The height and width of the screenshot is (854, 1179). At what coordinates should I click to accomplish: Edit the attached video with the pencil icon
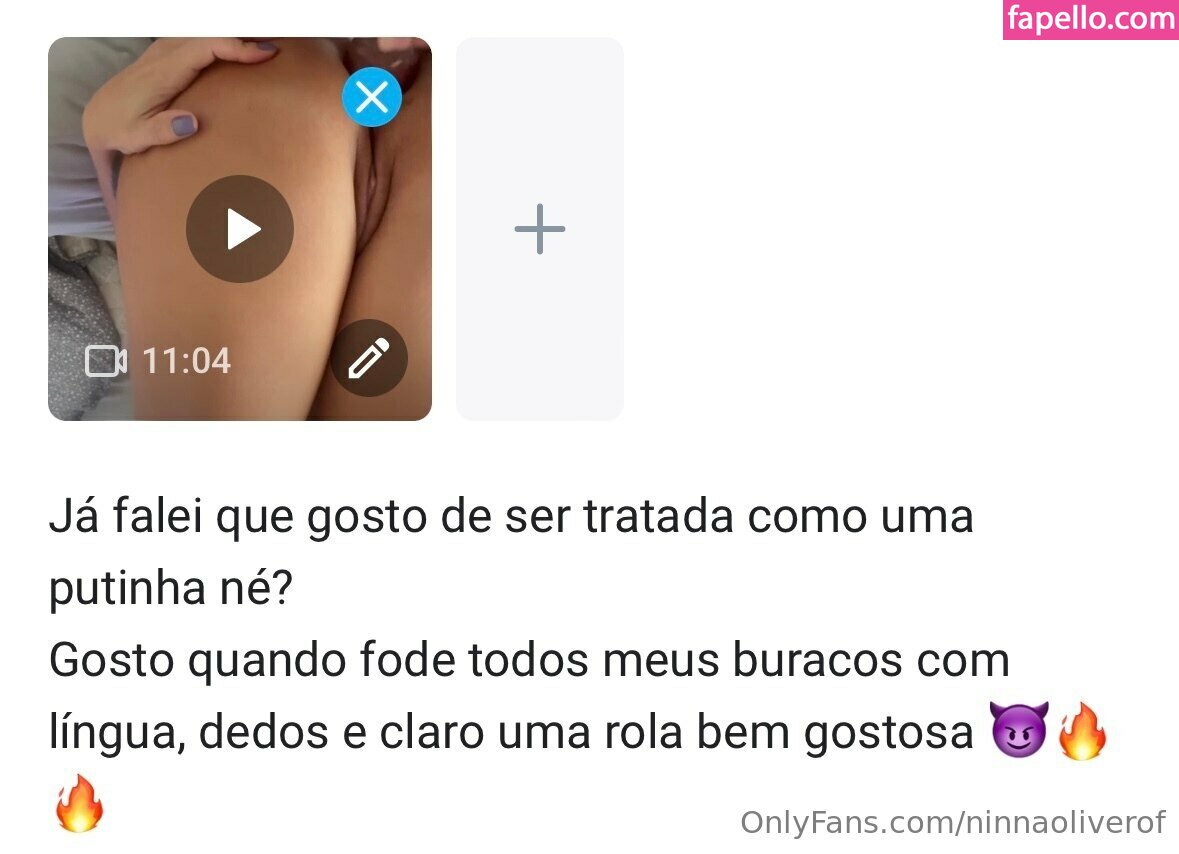tap(369, 358)
